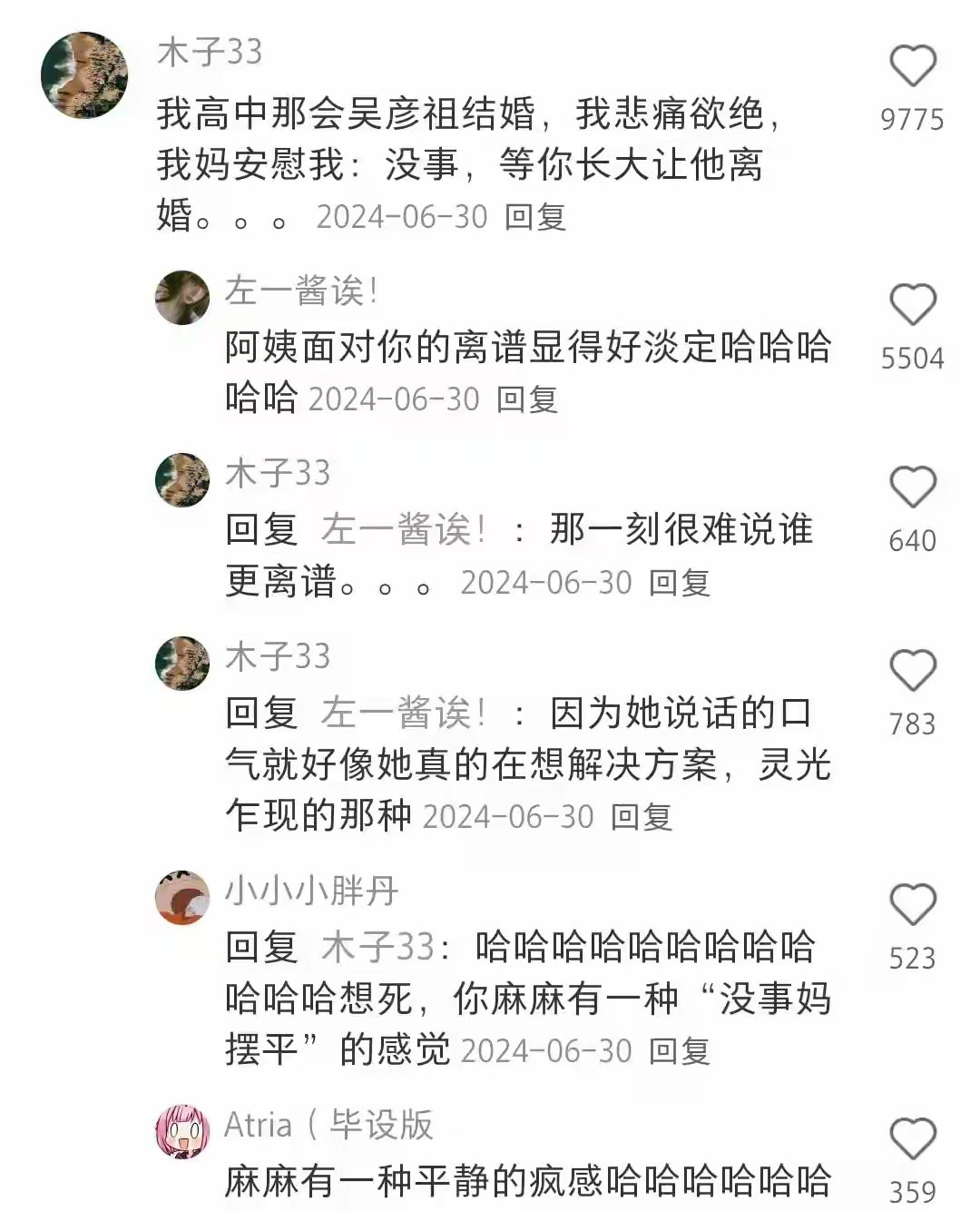This screenshot has width=980, height=1211.
Task: Tap 回复 under 左一酱诶!'s comment
Action: 528,398
